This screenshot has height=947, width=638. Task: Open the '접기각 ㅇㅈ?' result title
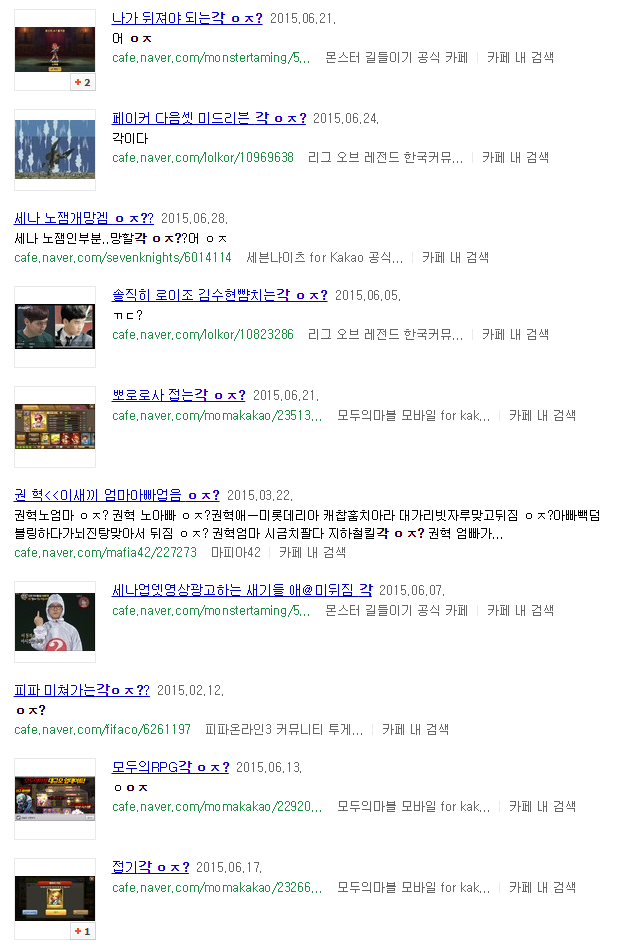150,867
